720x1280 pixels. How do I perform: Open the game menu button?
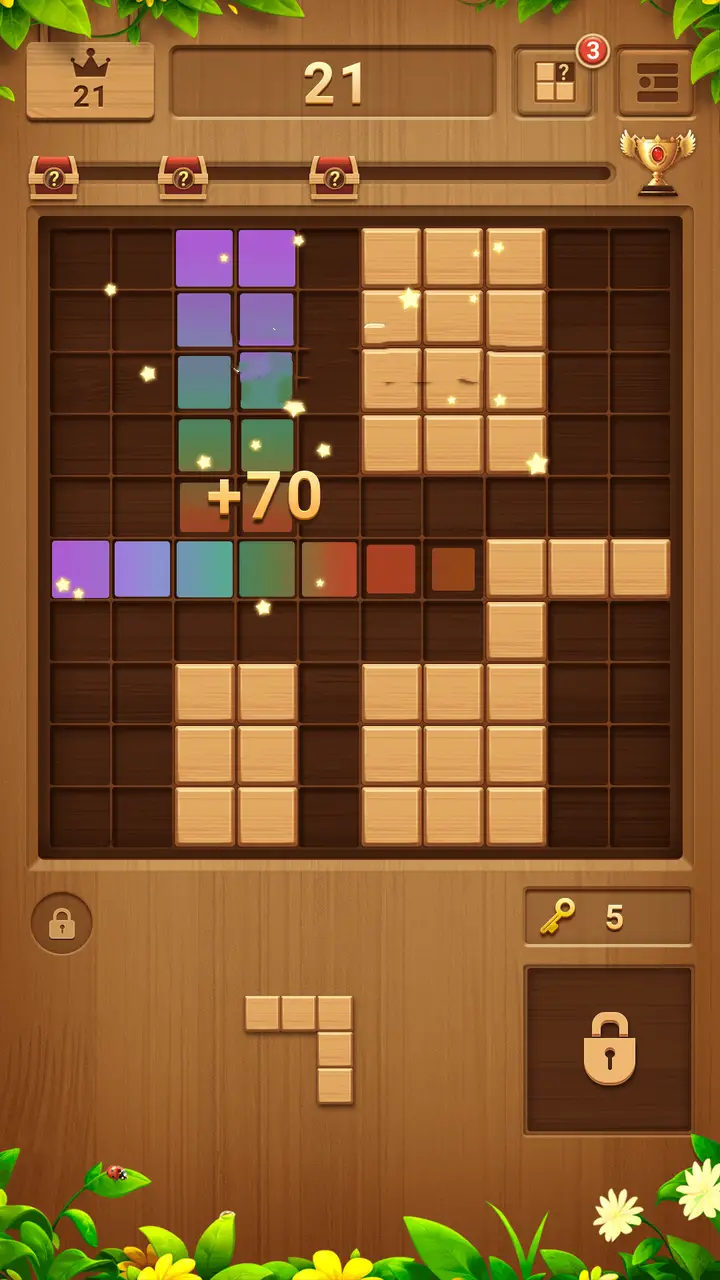point(656,82)
